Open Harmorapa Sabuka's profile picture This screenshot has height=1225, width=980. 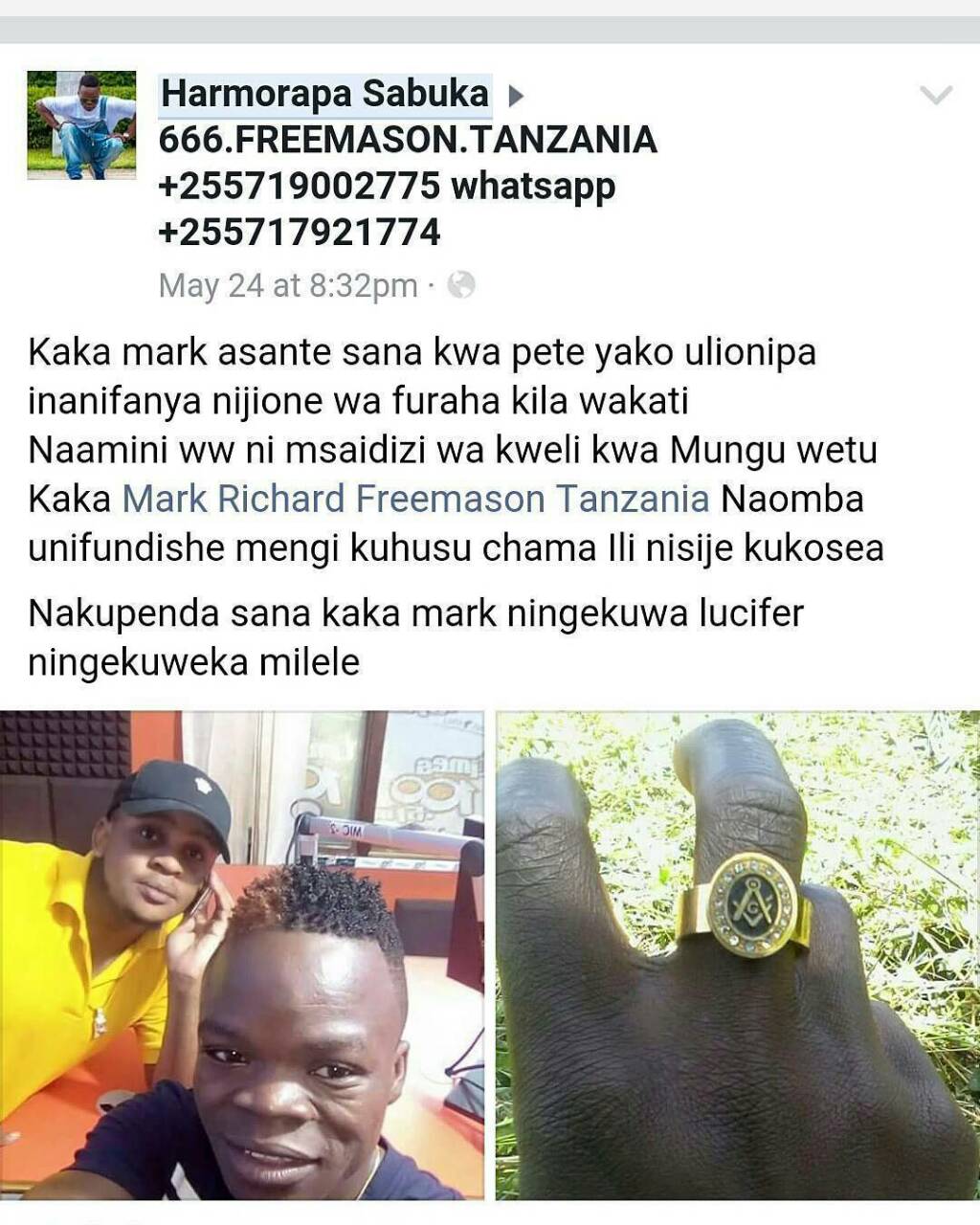coord(81,124)
